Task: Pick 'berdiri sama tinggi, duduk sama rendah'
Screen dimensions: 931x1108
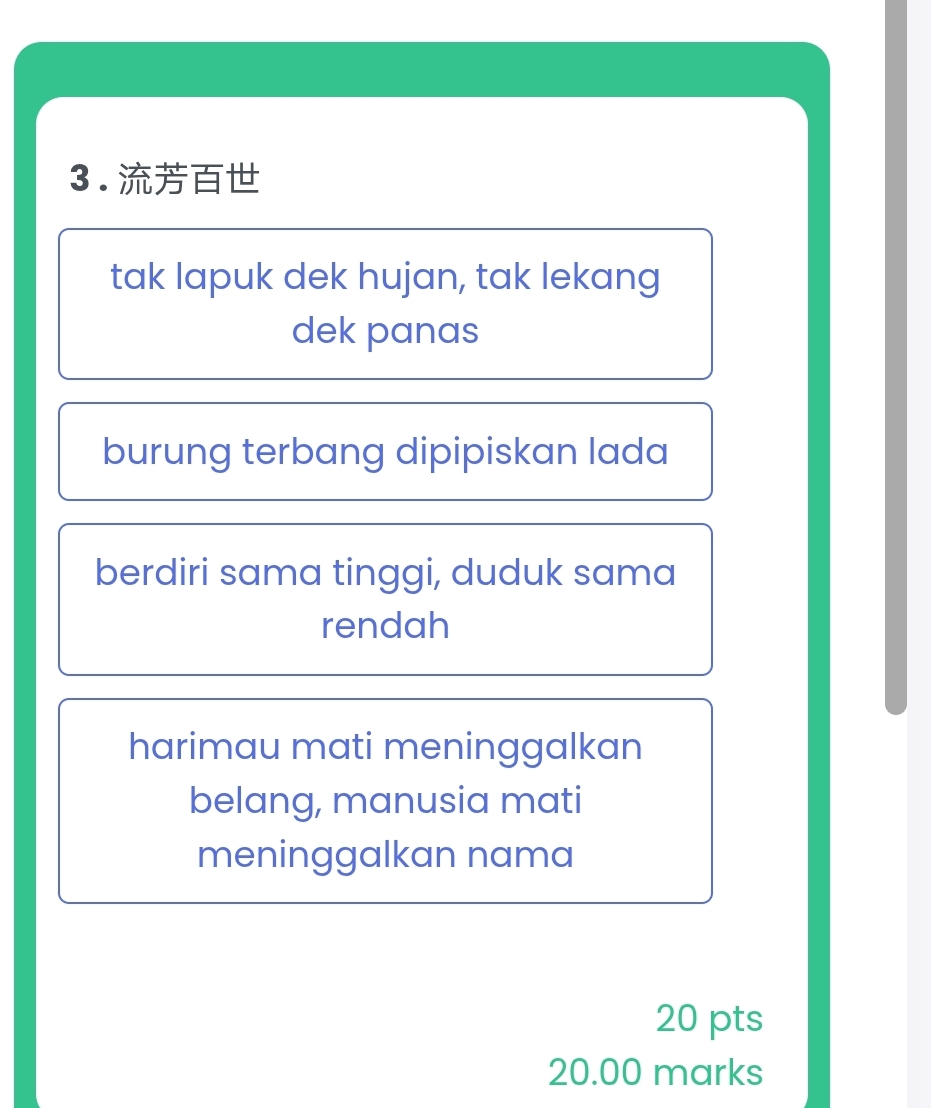Action: point(385,600)
